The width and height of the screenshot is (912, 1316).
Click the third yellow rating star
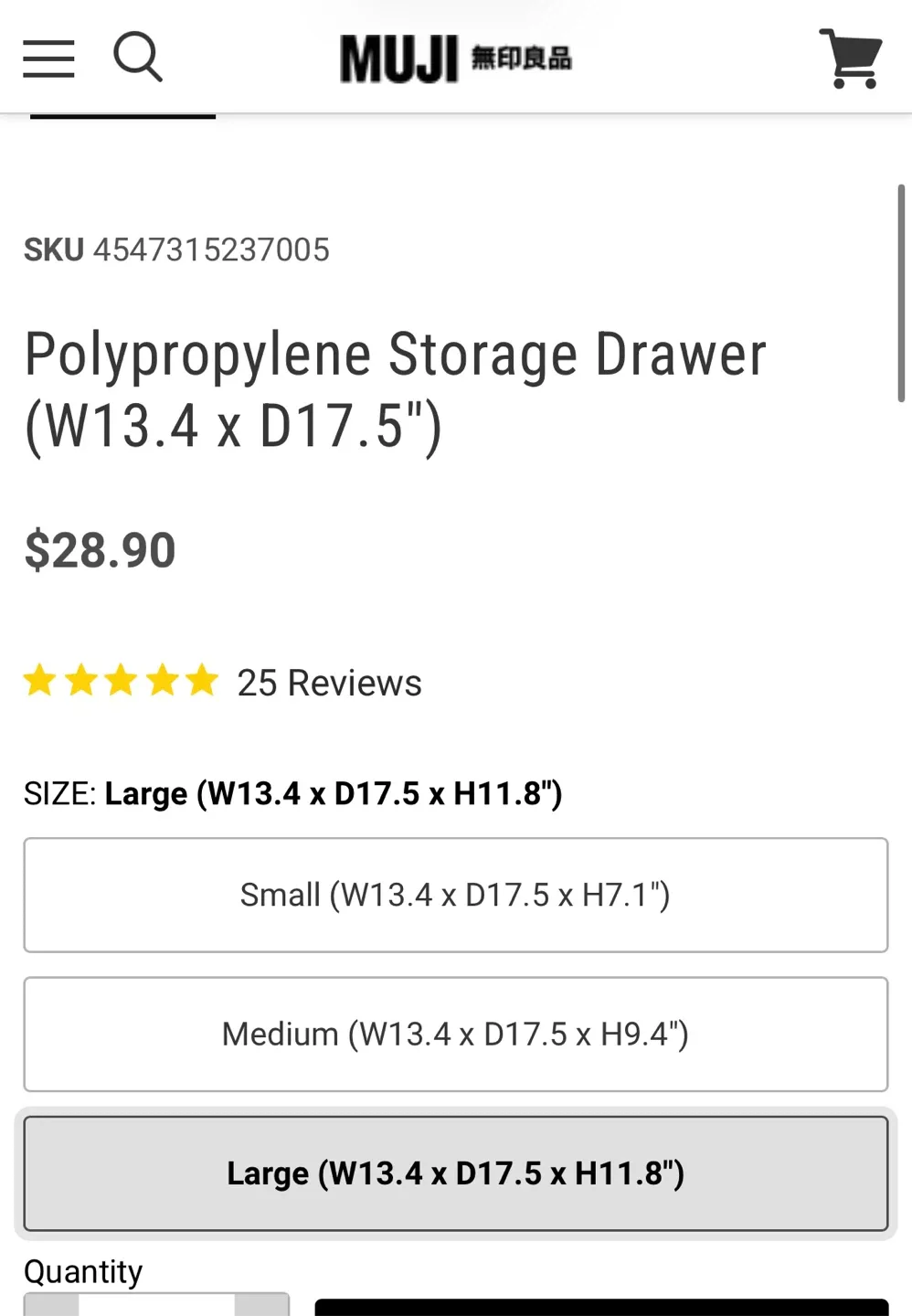tap(119, 680)
